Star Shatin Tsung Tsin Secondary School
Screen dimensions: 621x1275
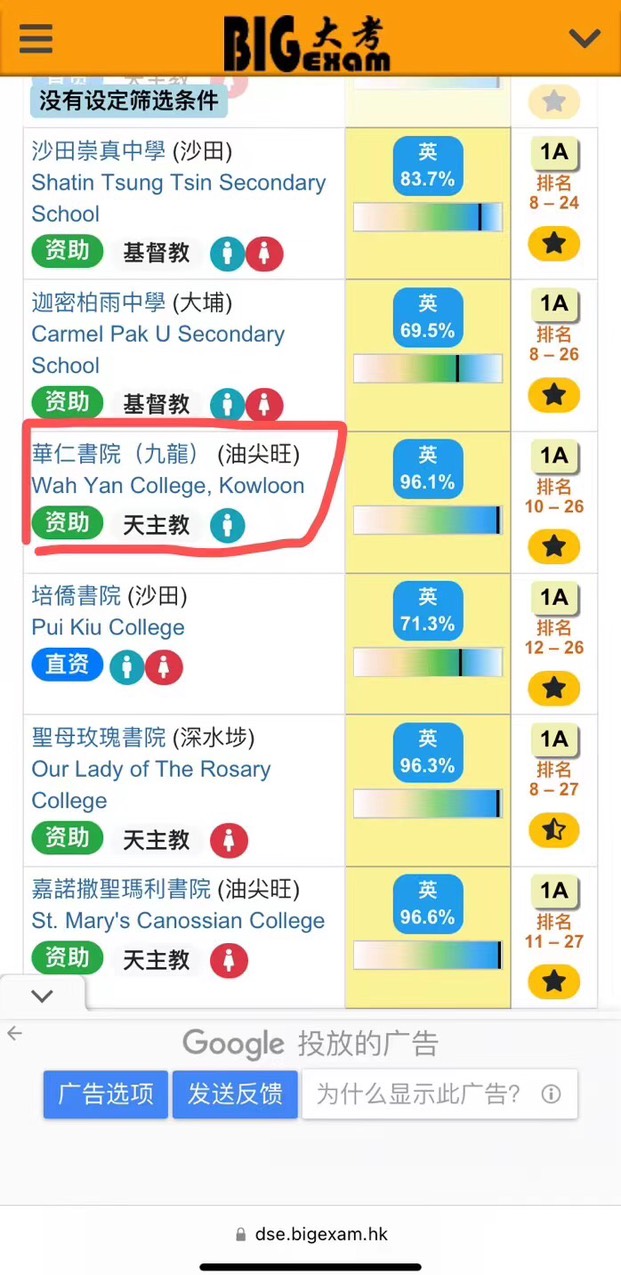[x=554, y=243]
